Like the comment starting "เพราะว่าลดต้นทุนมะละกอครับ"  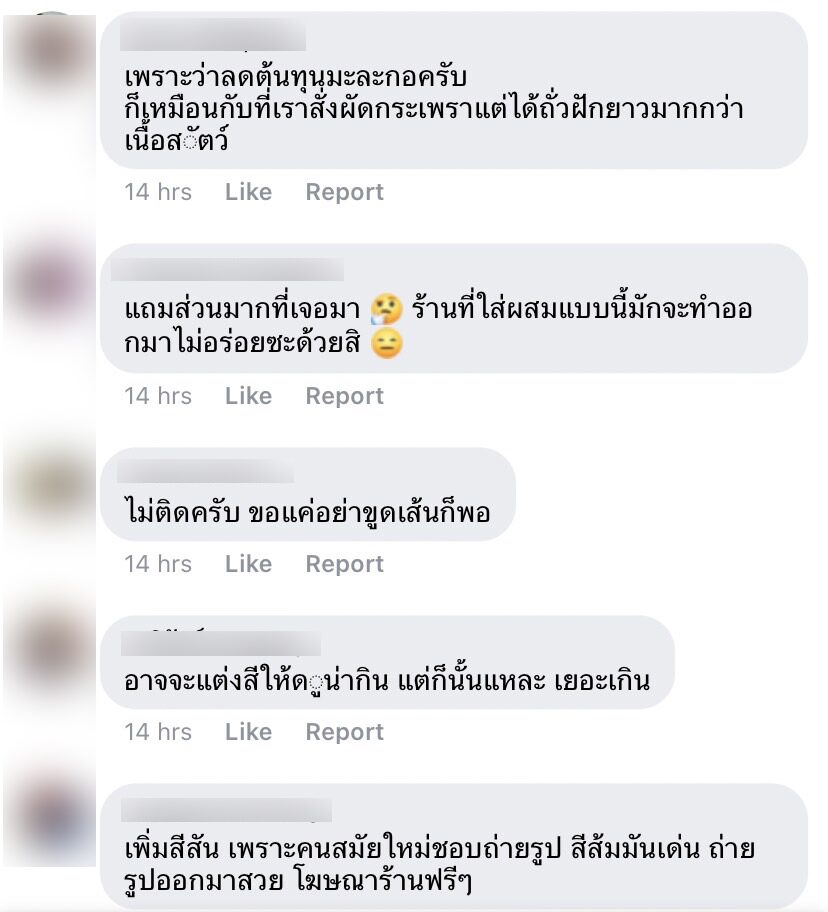coord(248,192)
